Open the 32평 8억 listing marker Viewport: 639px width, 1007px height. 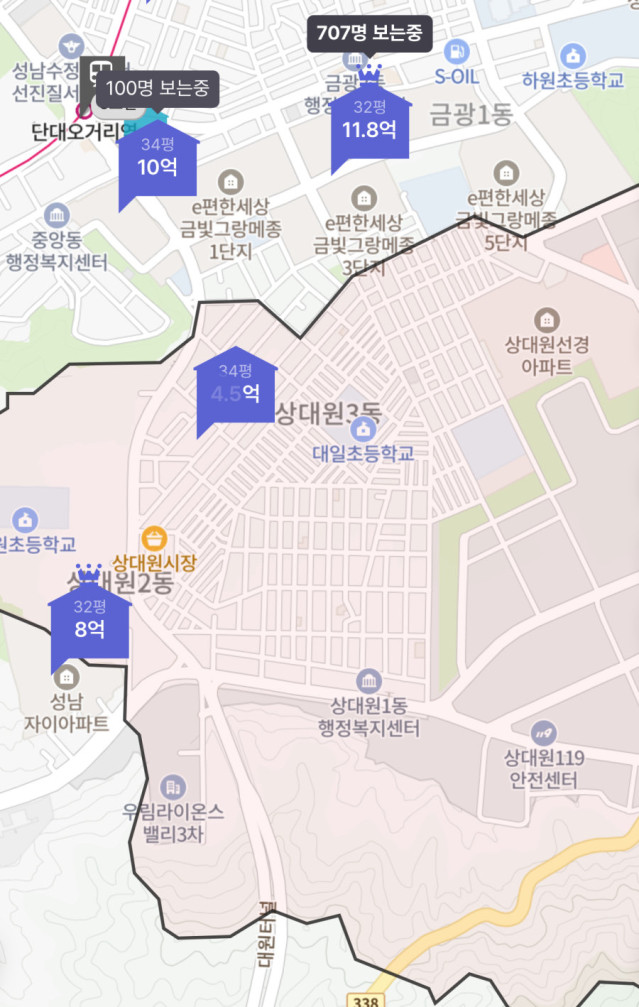(x=90, y=622)
